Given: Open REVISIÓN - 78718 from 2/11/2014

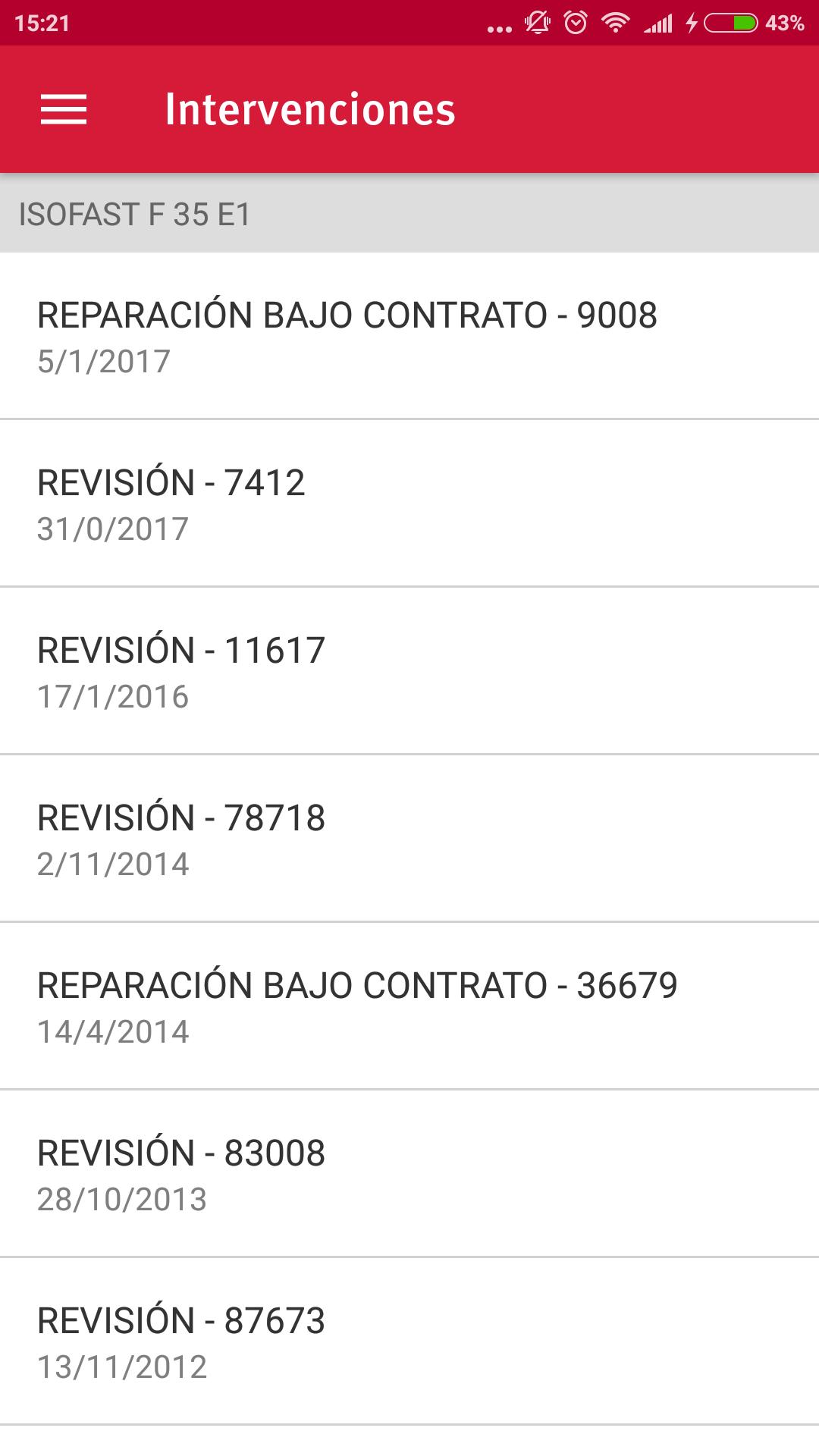Looking at the screenshot, I should 409,839.
